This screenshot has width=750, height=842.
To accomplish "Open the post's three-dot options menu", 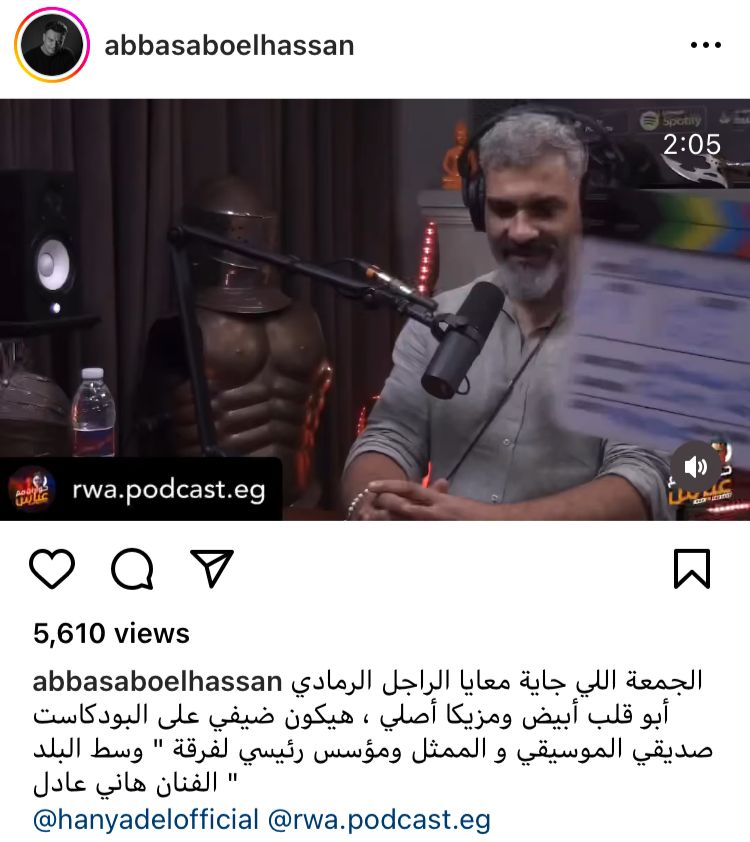I will point(705,46).
